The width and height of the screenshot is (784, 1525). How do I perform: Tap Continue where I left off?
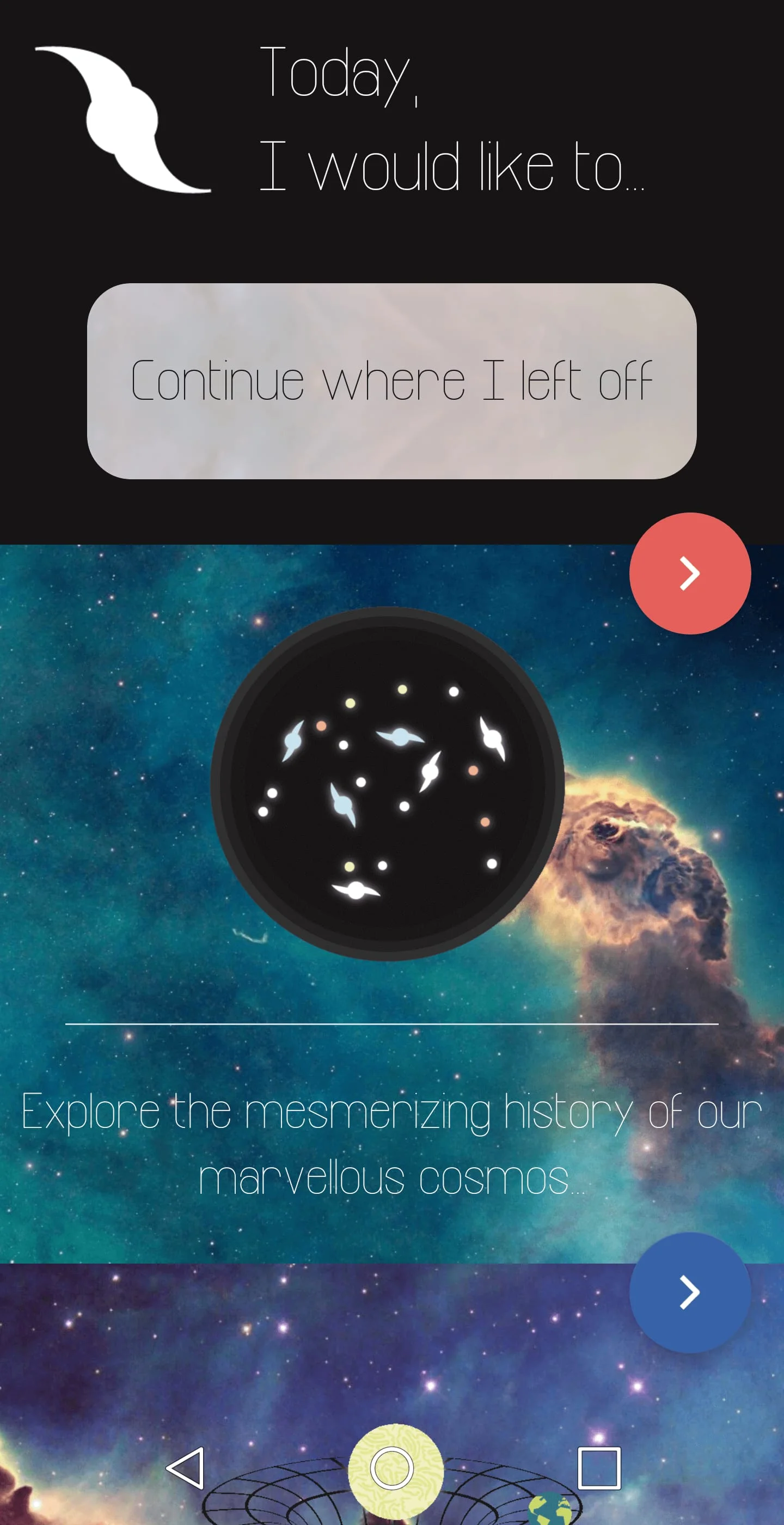coord(391,381)
